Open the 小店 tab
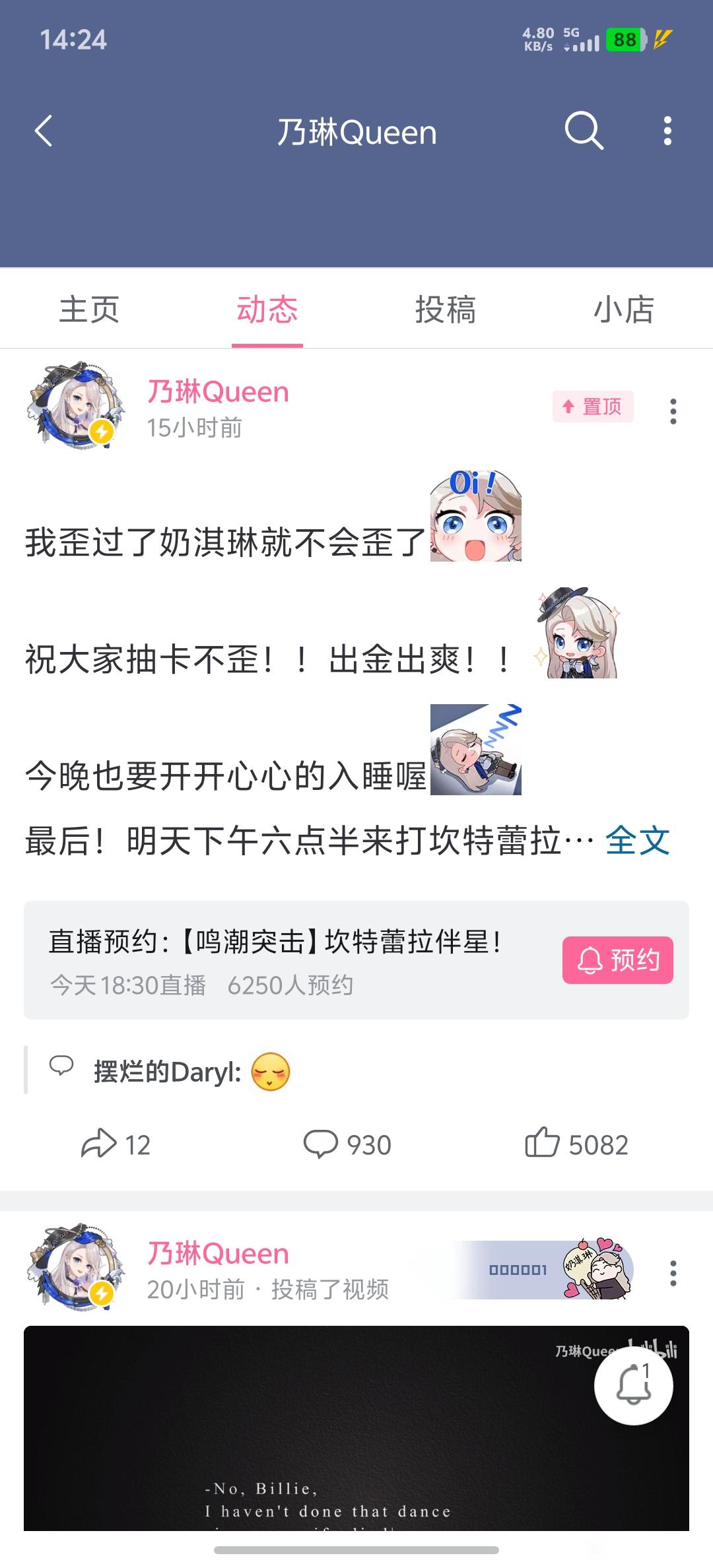Image resolution: width=713 pixels, height=1568 pixels. point(623,310)
